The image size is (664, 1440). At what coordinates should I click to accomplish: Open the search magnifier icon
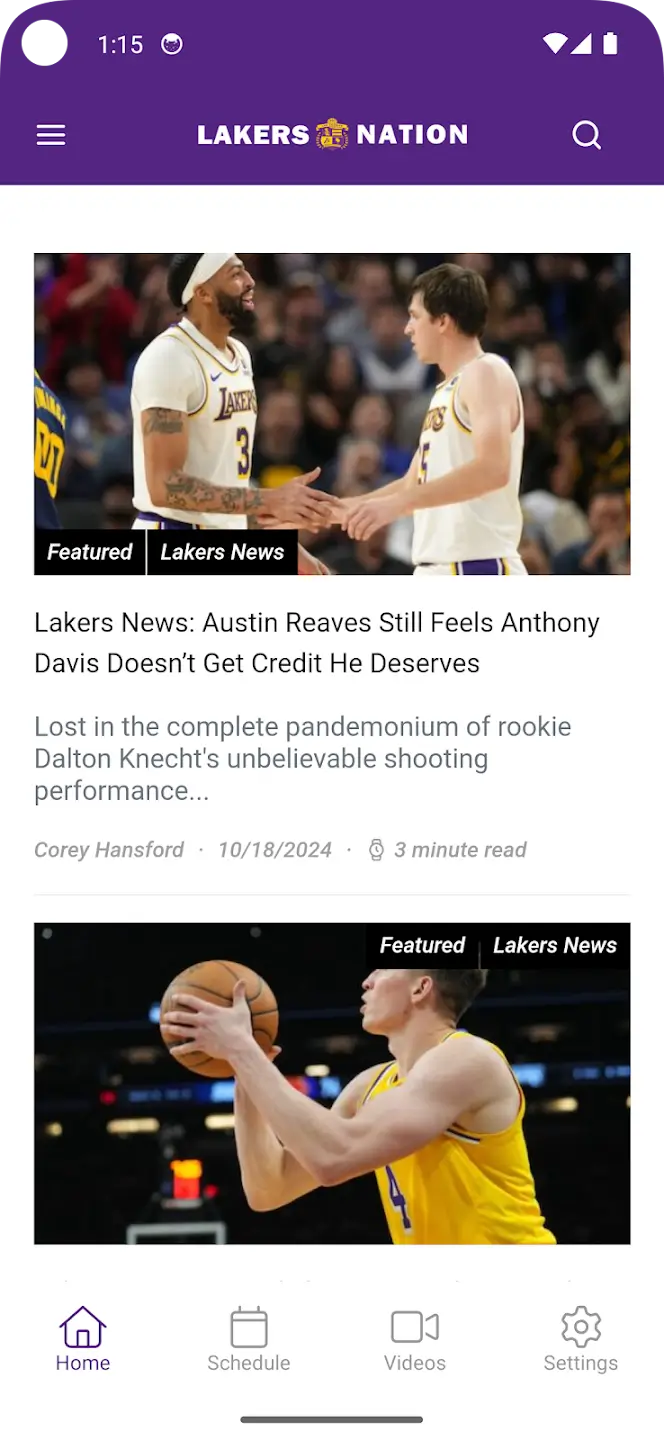tap(586, 135)
